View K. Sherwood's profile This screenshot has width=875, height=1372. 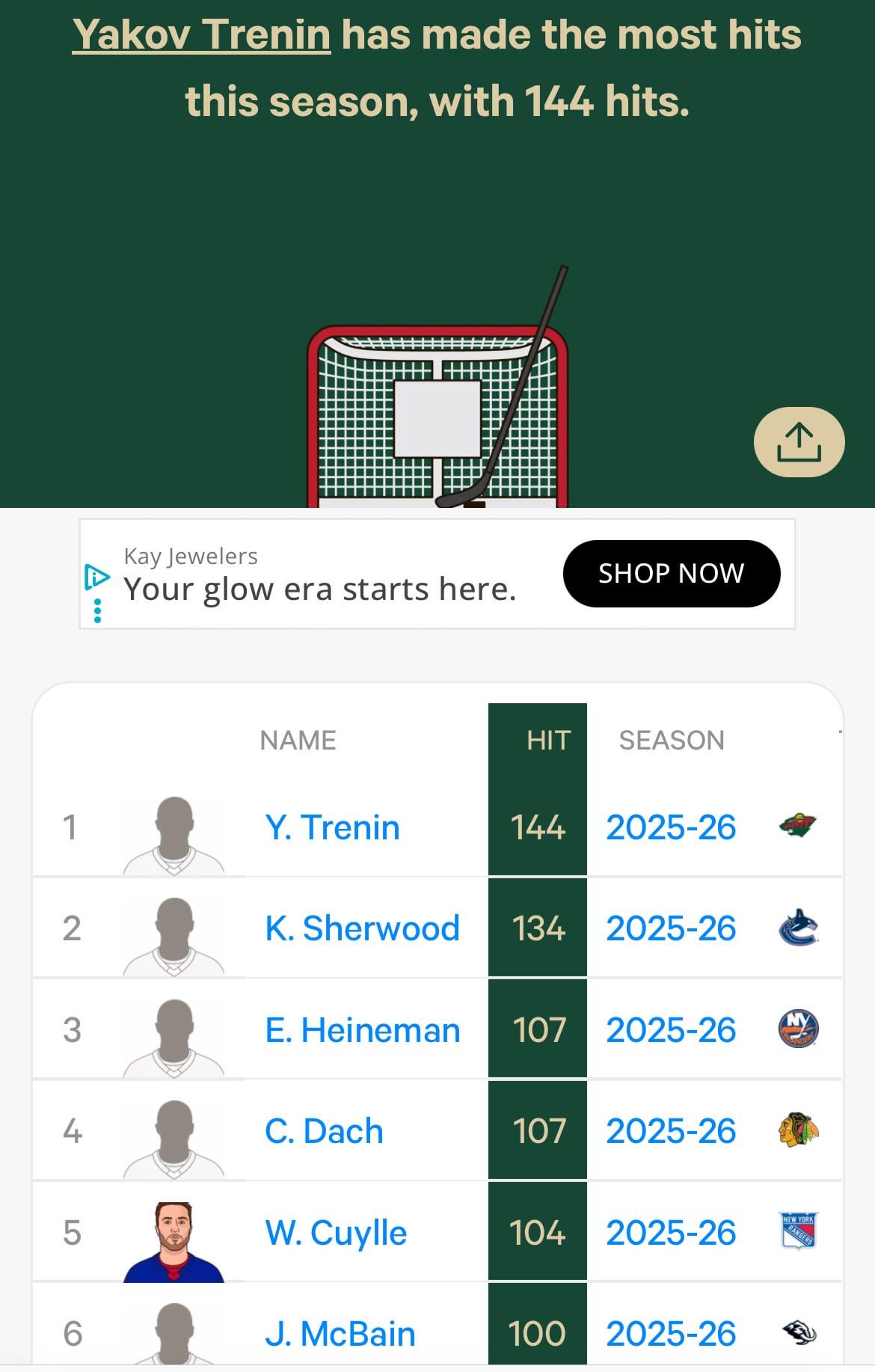tap(362, 929)
